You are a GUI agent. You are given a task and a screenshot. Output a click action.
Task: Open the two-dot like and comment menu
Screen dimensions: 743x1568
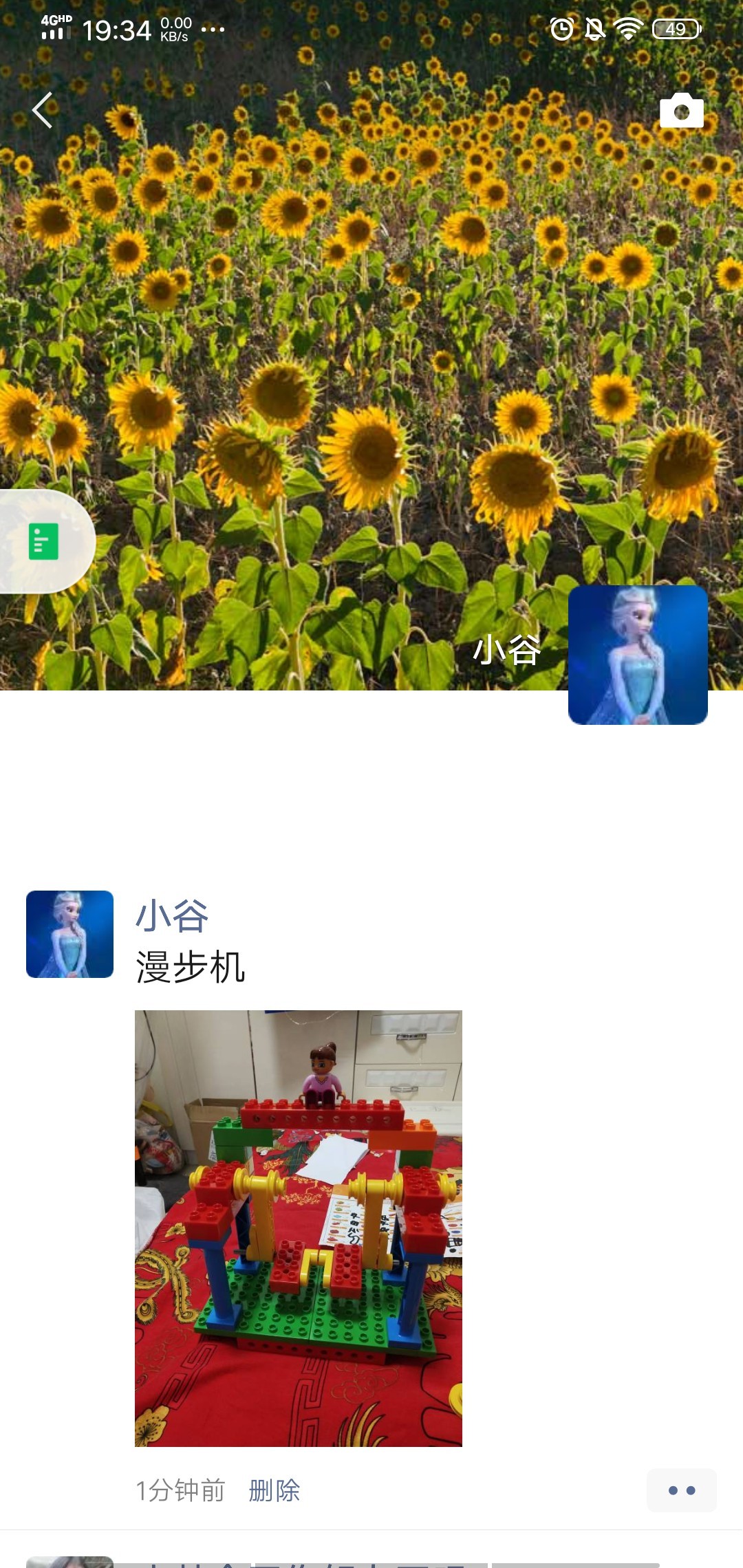click(x=681, y=1490)
